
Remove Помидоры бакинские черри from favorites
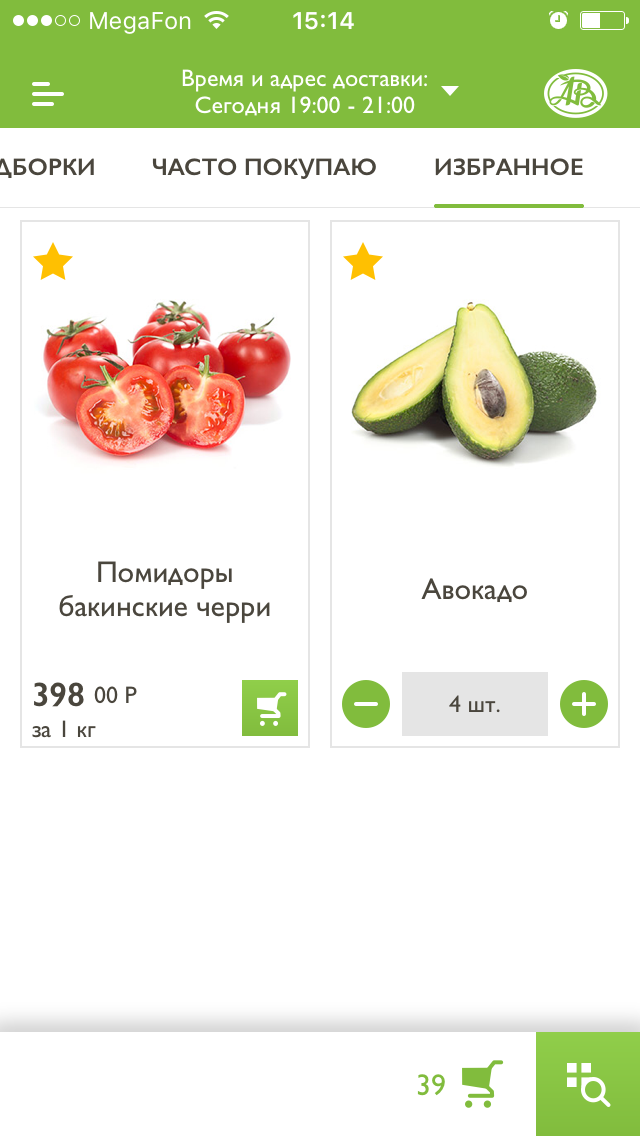(x=53, y=262)
